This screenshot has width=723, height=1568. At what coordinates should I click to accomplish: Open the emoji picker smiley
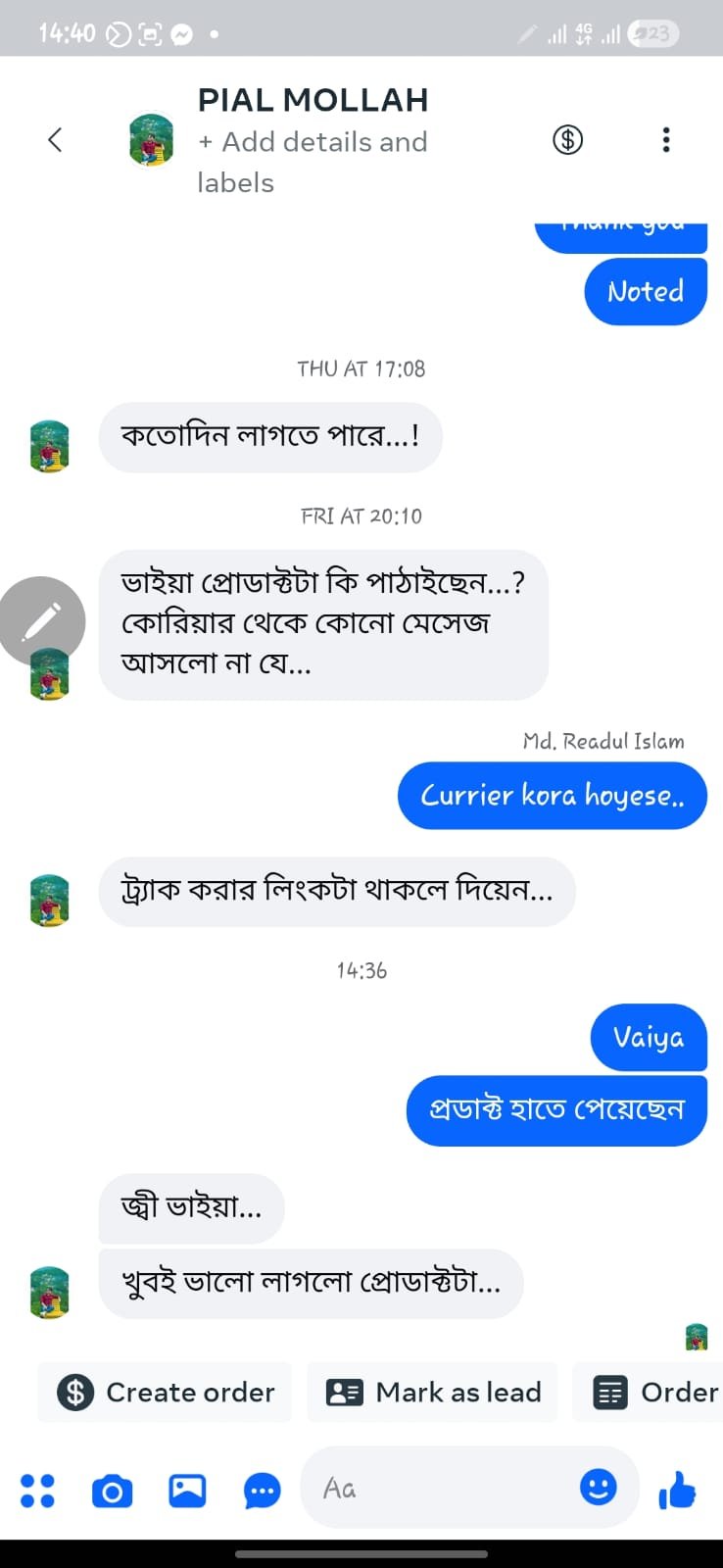(x=598, y=1488)
